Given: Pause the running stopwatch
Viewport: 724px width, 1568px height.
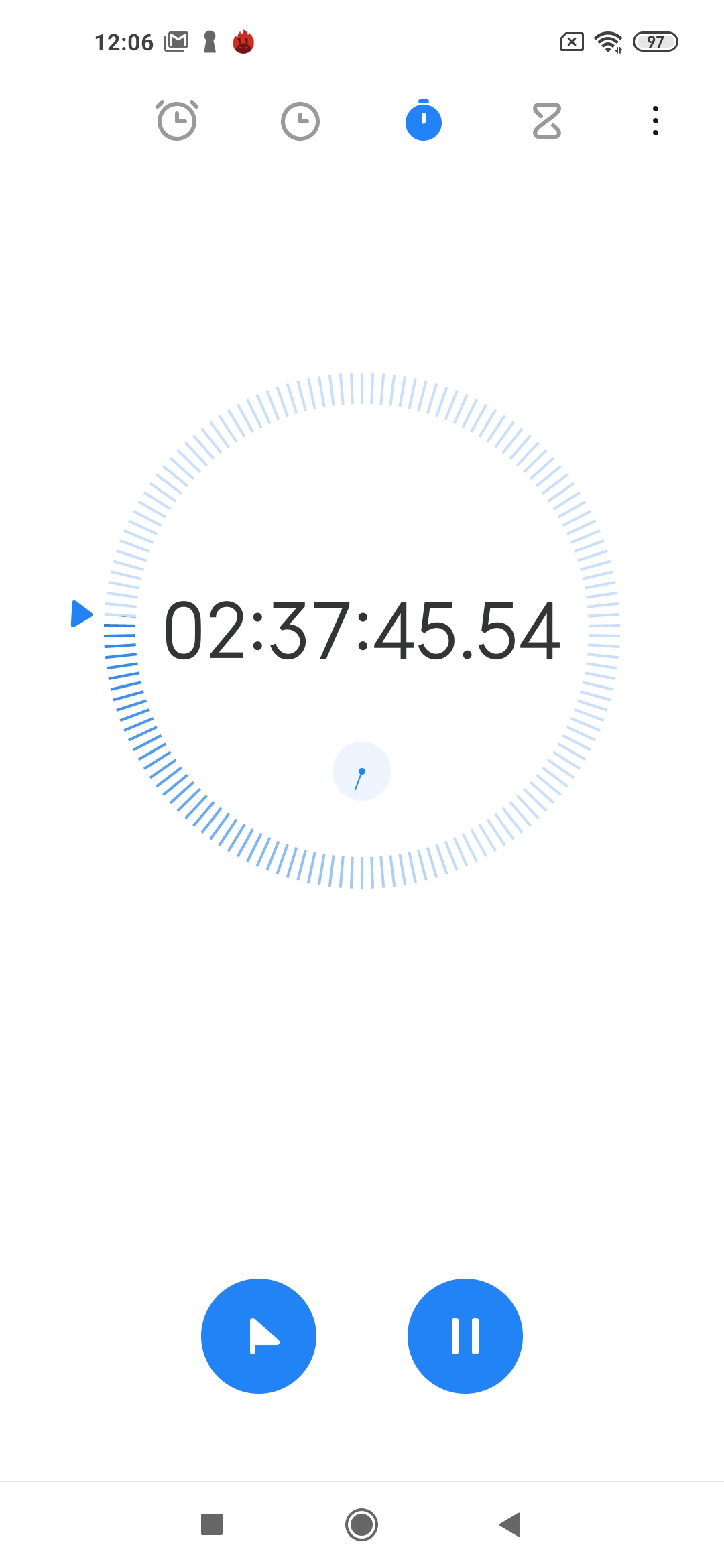Looking at the screenshot, I should (x=465, y=1336).
